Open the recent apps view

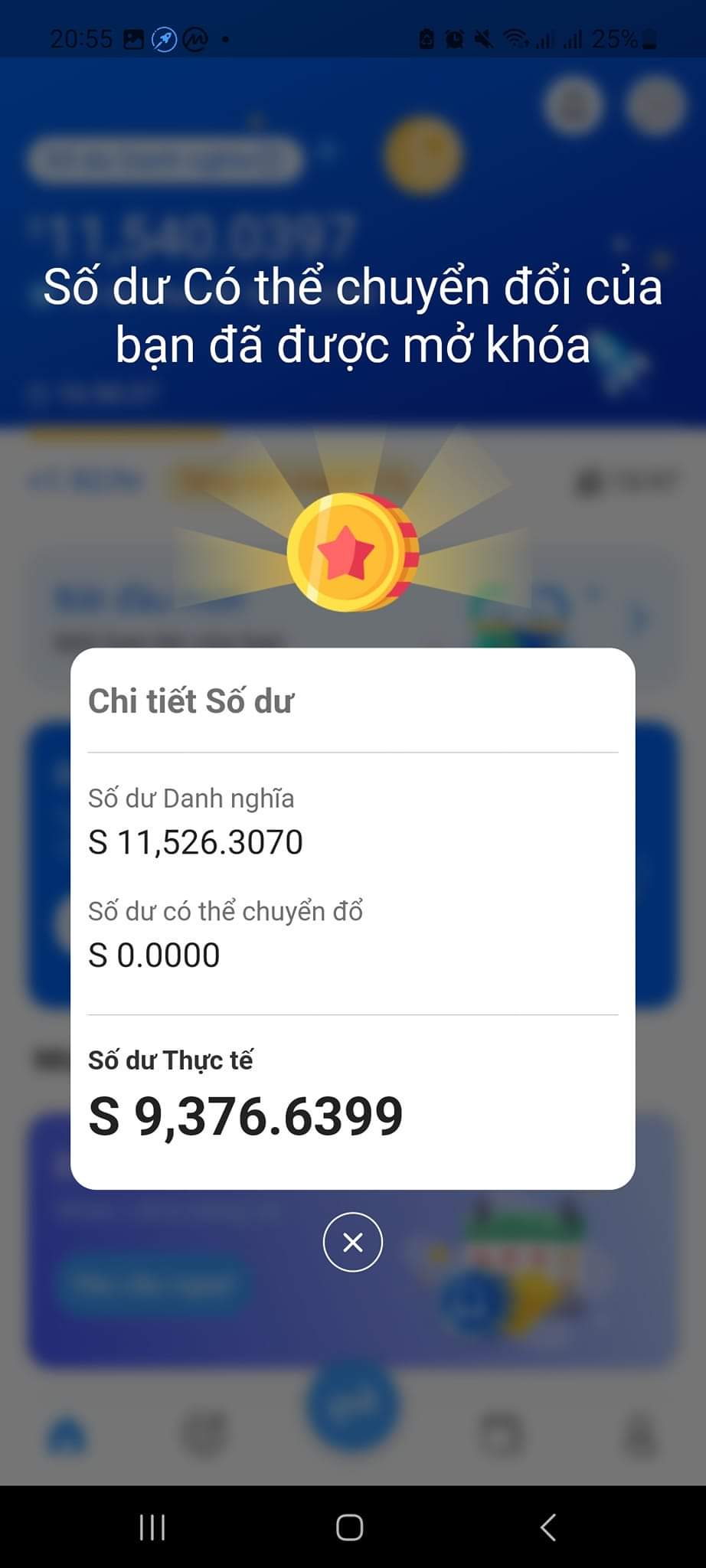152,1527
